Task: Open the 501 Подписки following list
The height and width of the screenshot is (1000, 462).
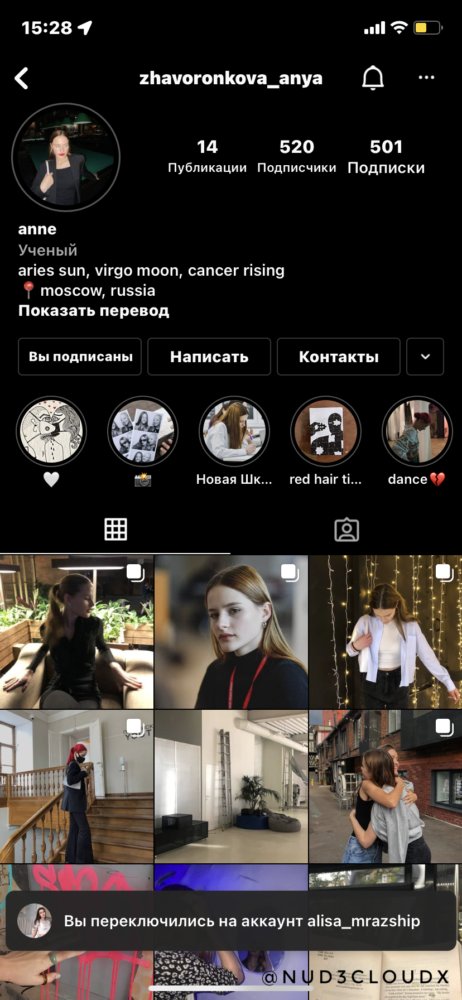Action: click(x=386, y=157)
